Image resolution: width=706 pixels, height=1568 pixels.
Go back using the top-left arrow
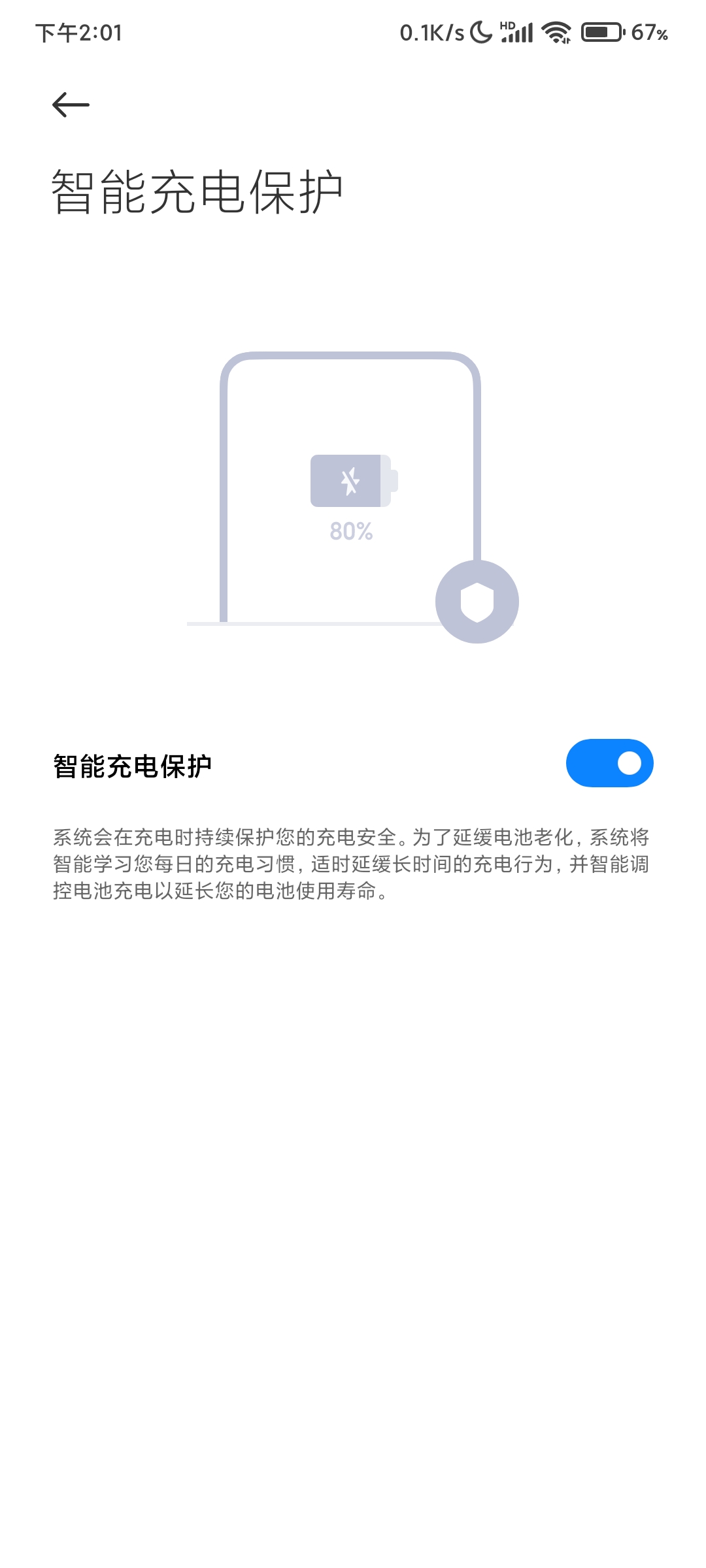click(x=71, y=105)
